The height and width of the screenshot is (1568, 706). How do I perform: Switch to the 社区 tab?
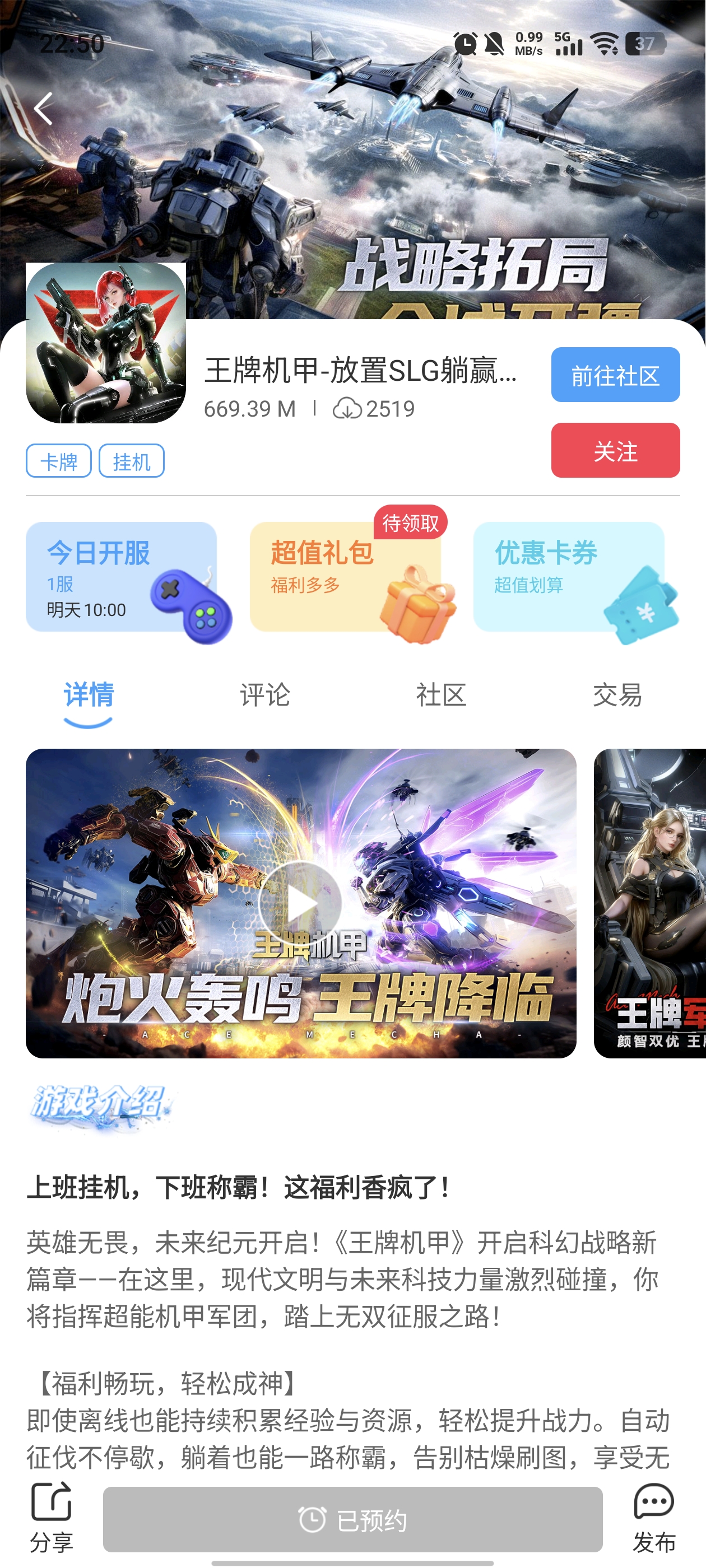(441, 694)
